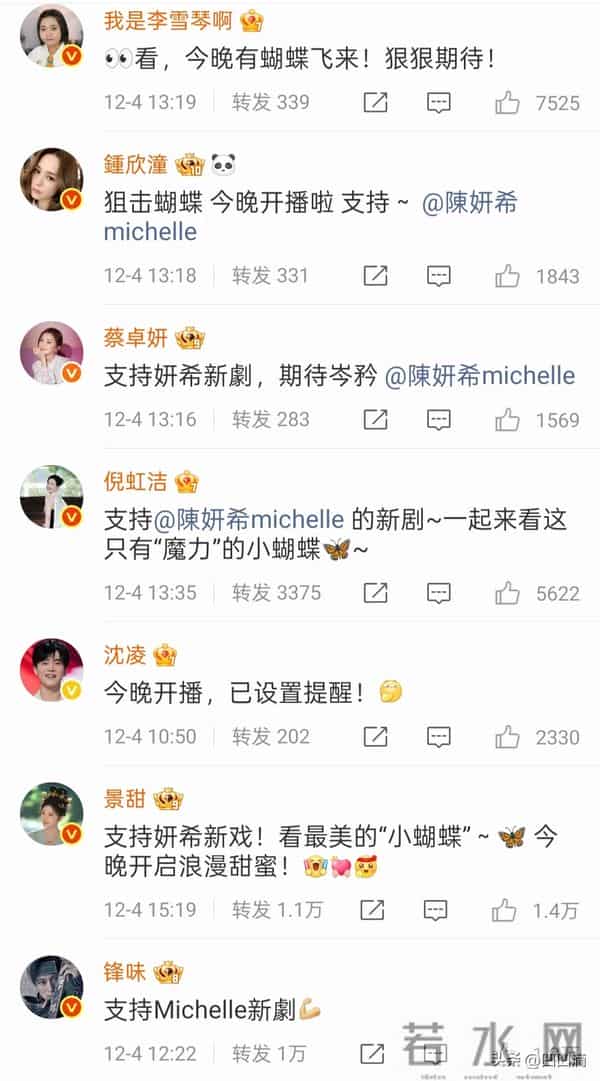The image size is (600, 1081).
Task: Open 蔡卓妍's profile avatar
Action: (x=51, y=353)
